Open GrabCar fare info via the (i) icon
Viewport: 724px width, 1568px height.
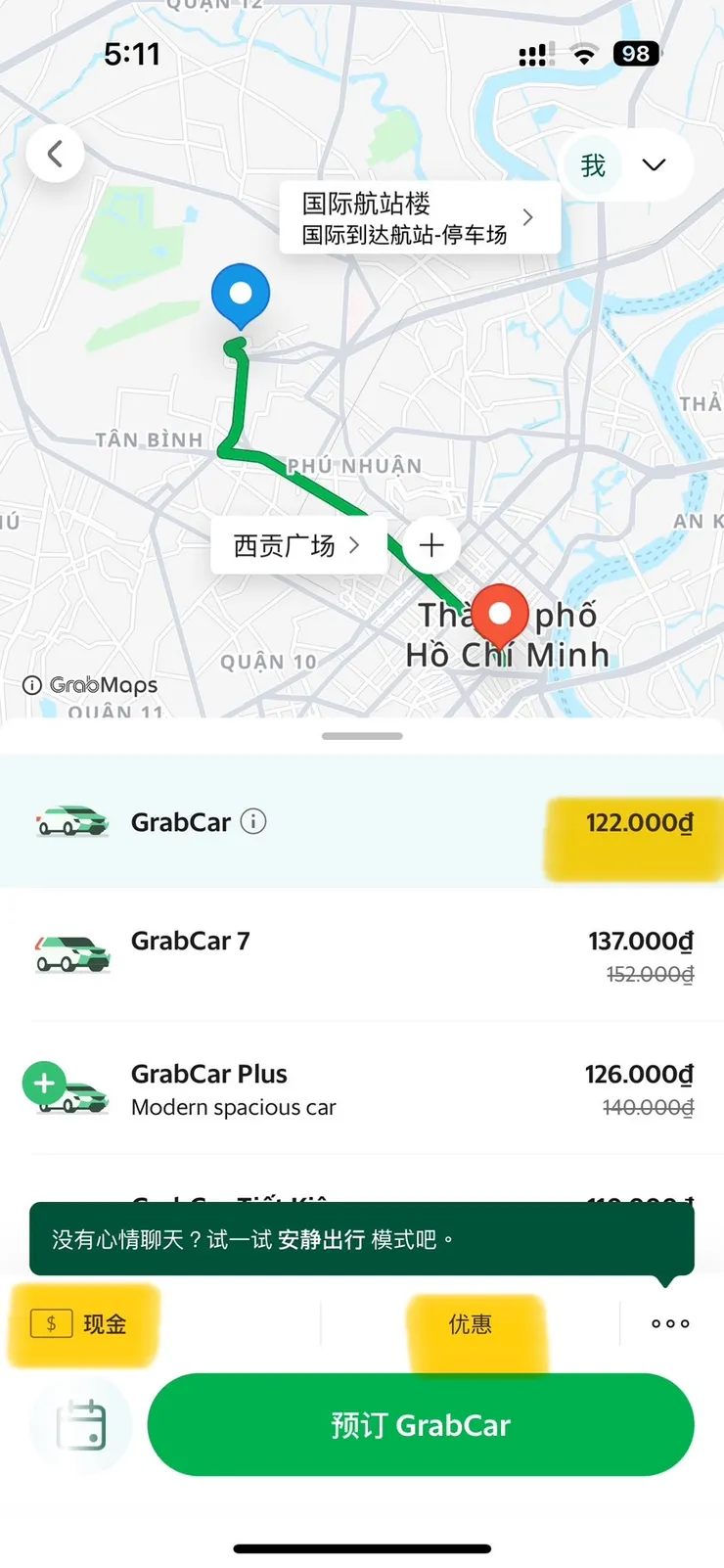[252, 822]
